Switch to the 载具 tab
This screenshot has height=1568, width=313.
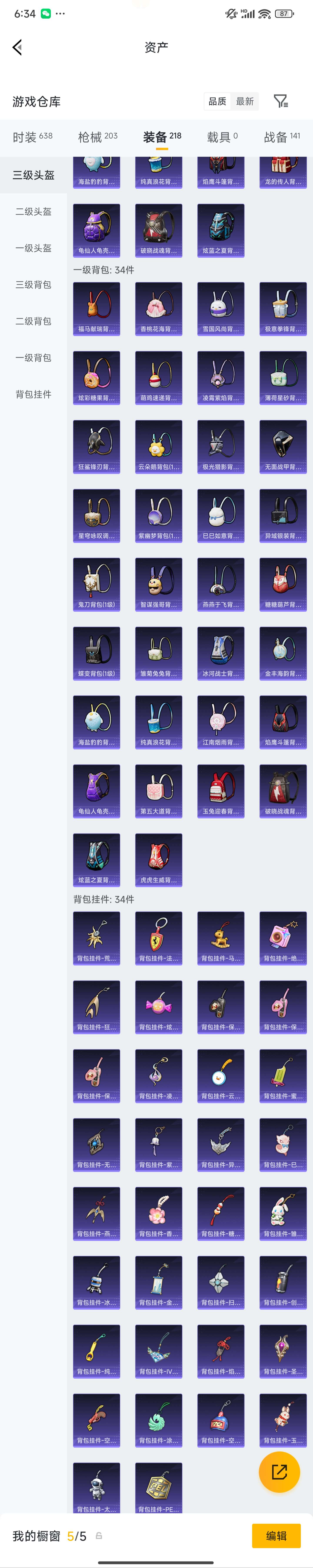coord(222,137)
